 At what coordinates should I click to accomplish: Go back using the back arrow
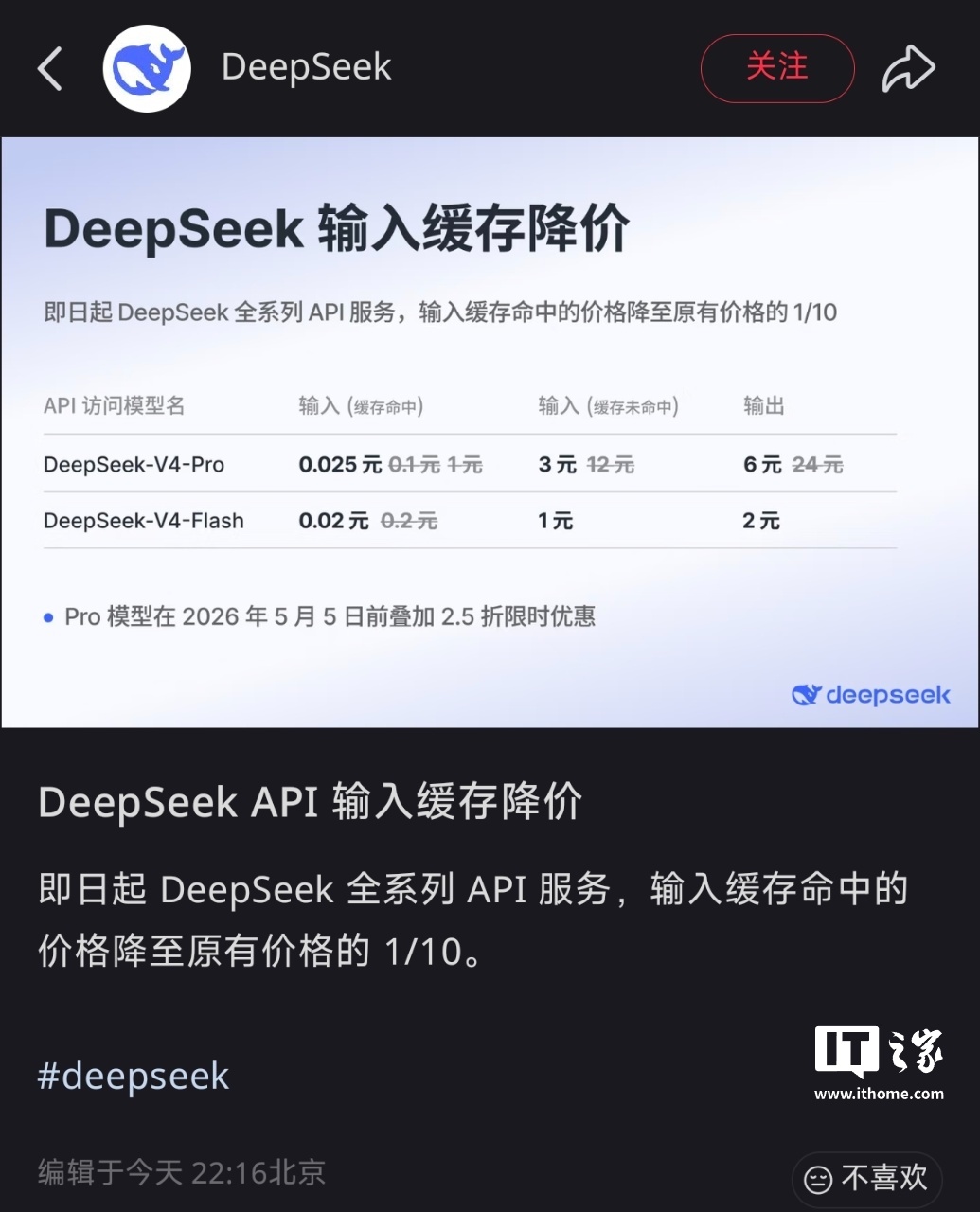(x=50, y=69)
